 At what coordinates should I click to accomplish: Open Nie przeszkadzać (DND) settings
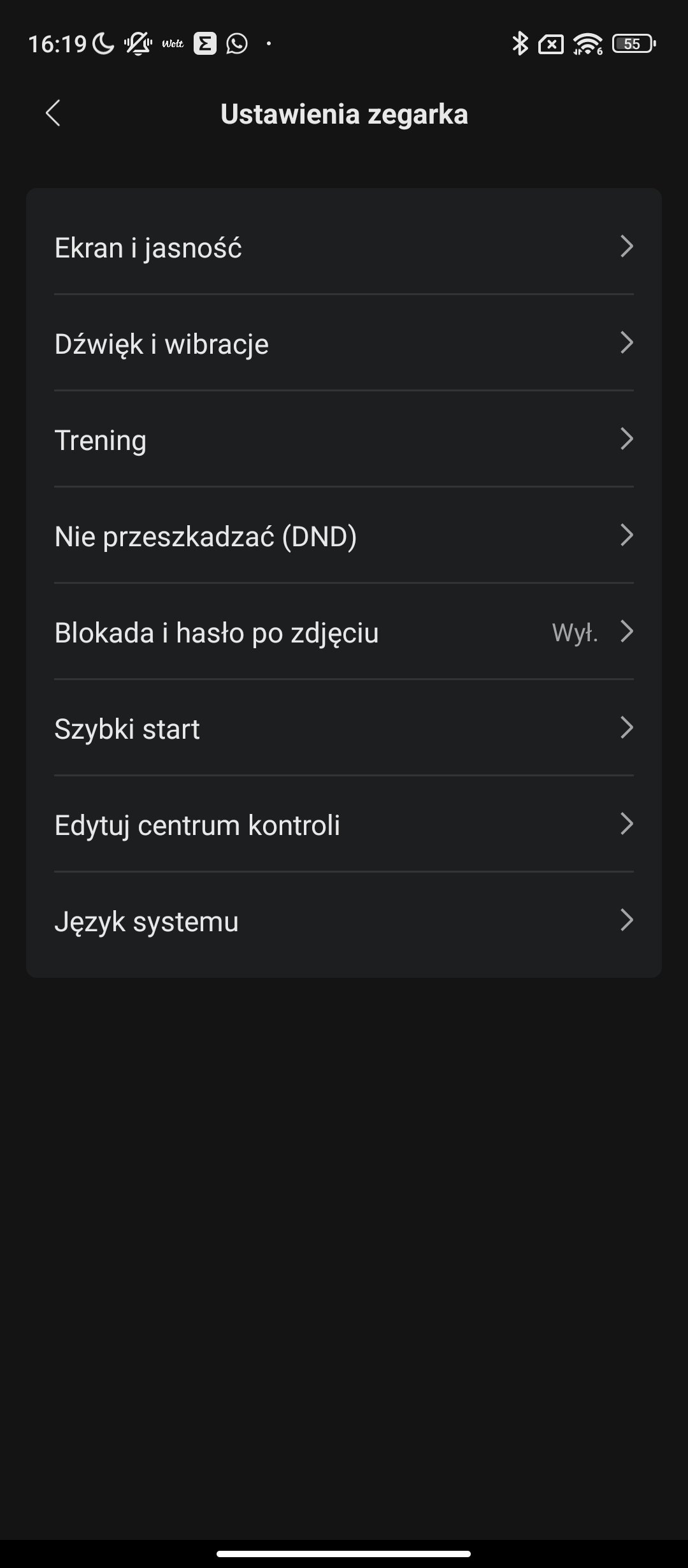(x=344, y=535)
